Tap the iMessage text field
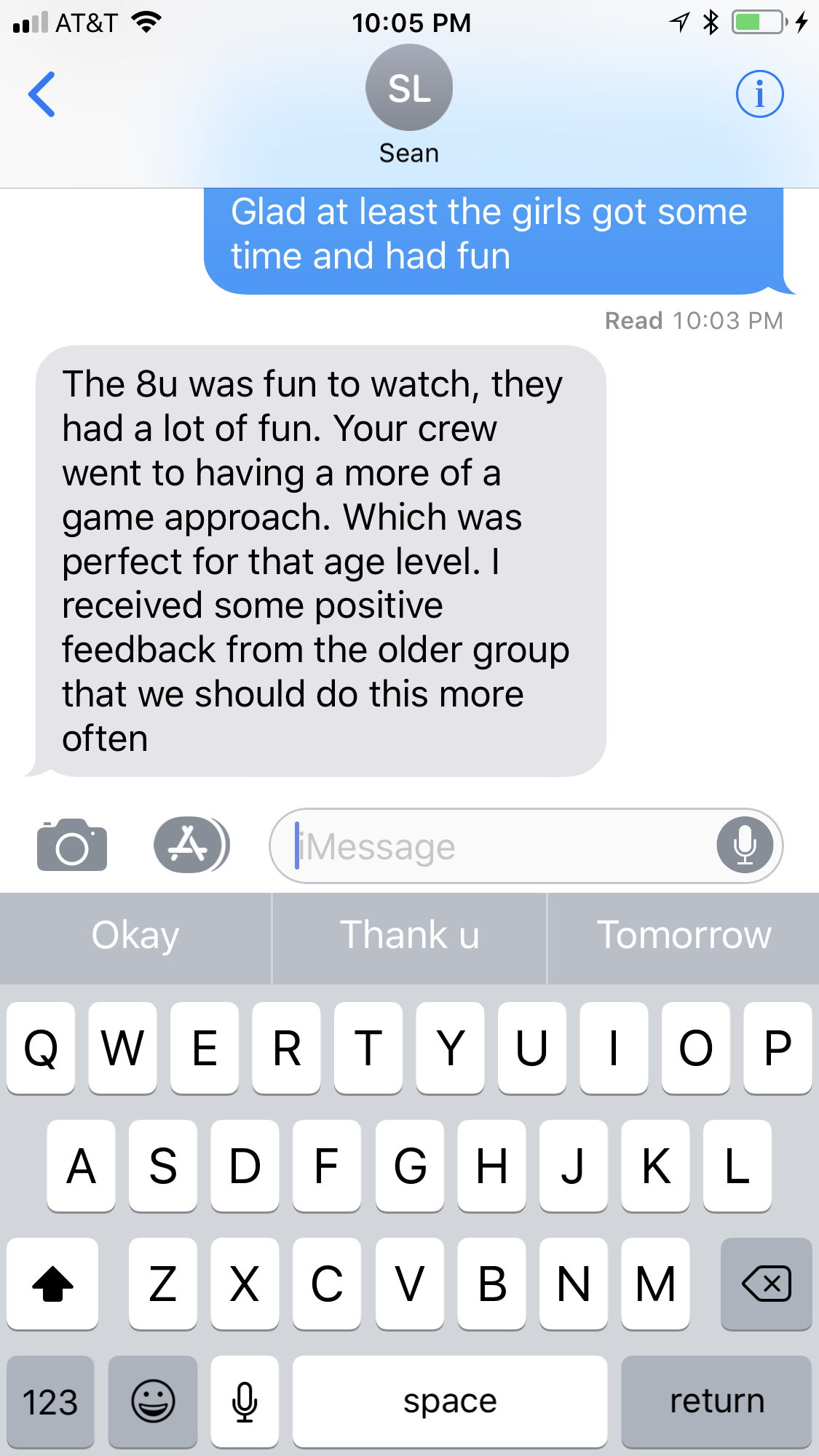 tap(502, 846)
